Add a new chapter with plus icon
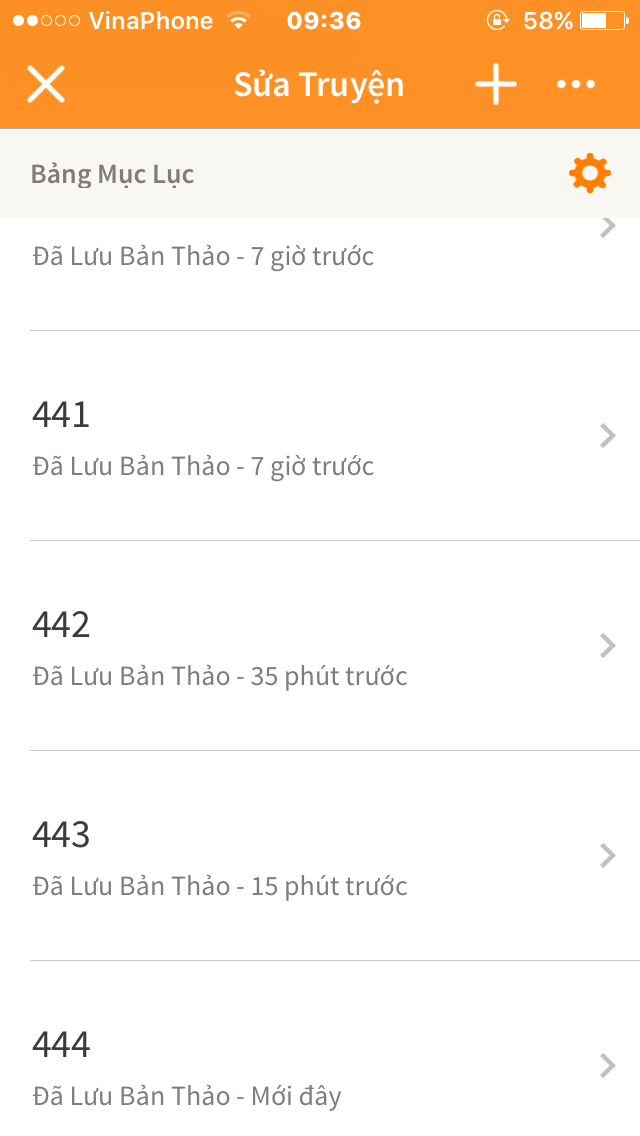This screenshot has height=1136, width=640. pos(496,85)
